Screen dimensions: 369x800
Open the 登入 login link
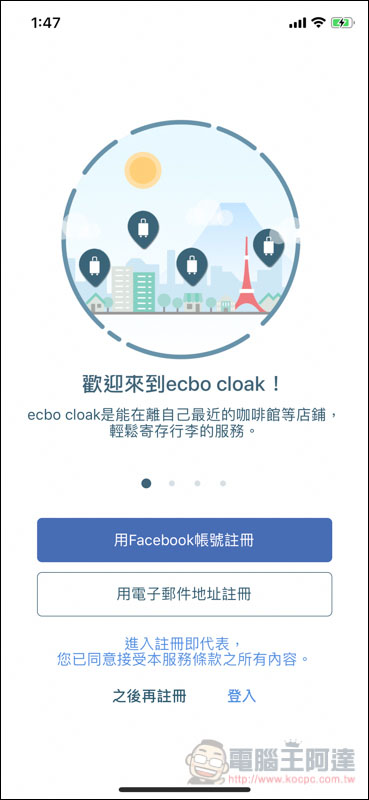(x=241, y=695)
